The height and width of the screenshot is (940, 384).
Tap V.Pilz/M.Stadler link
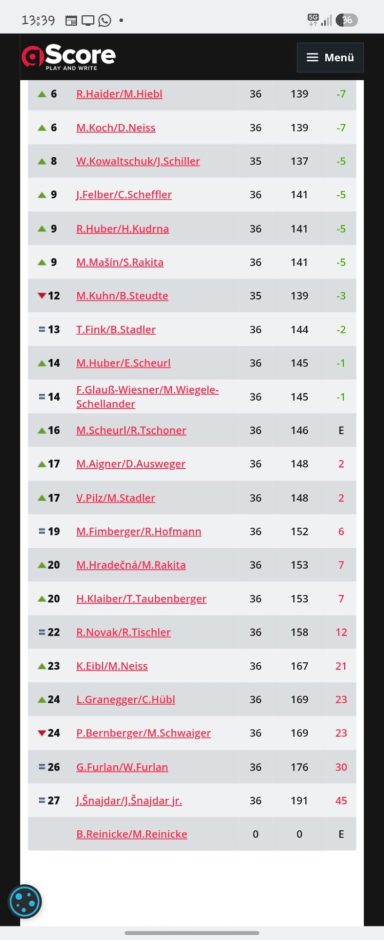116,498
